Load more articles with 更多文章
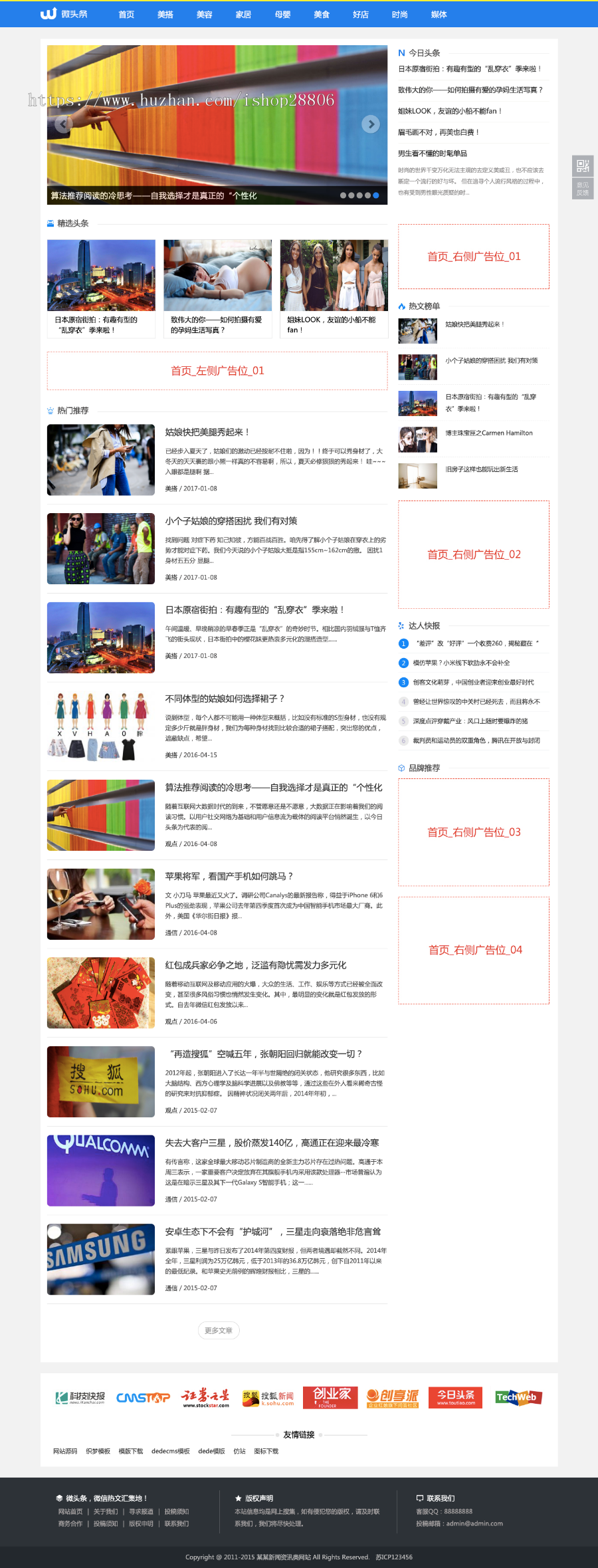The height and width of the screenshot is (1568, 598). 219,1330
